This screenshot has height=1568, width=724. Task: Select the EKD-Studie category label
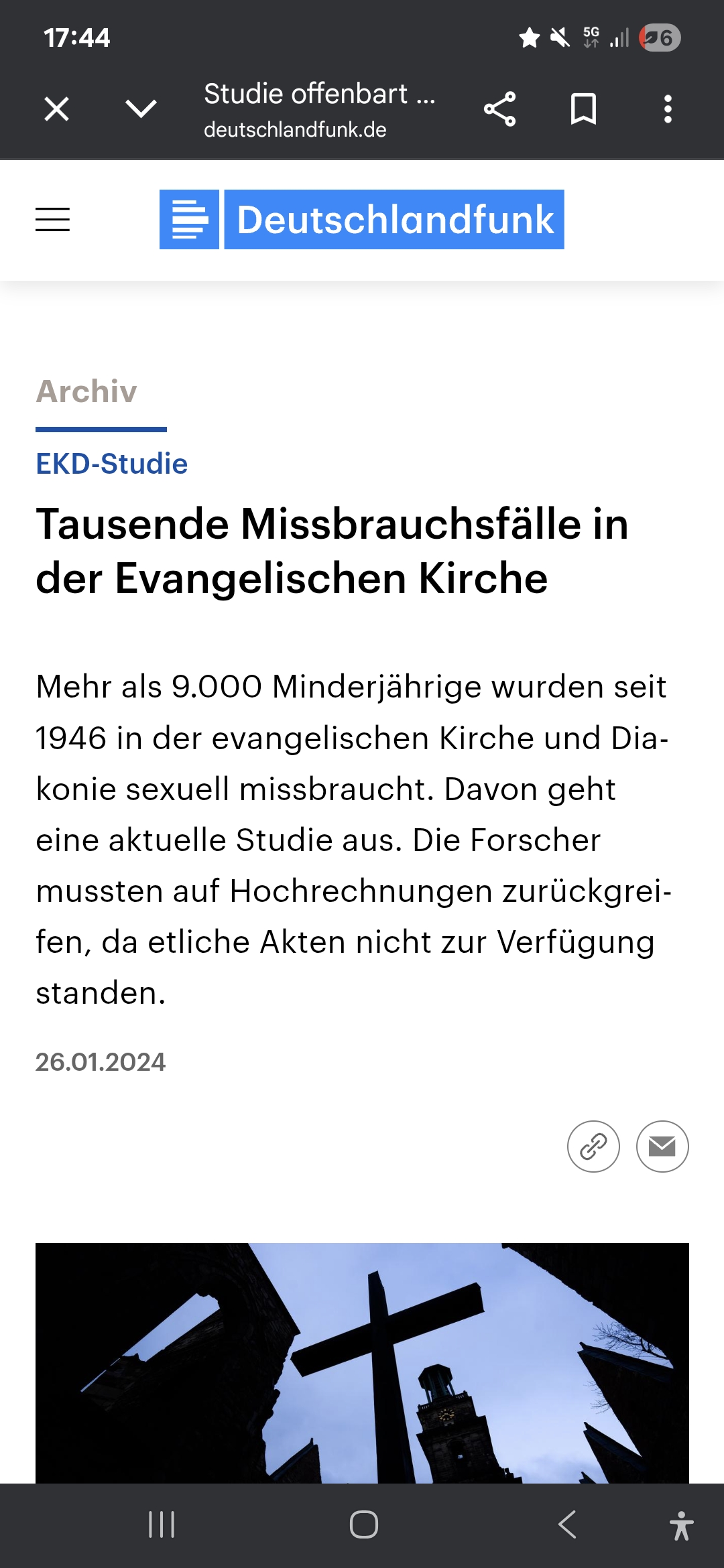click(x=111, y=465)
